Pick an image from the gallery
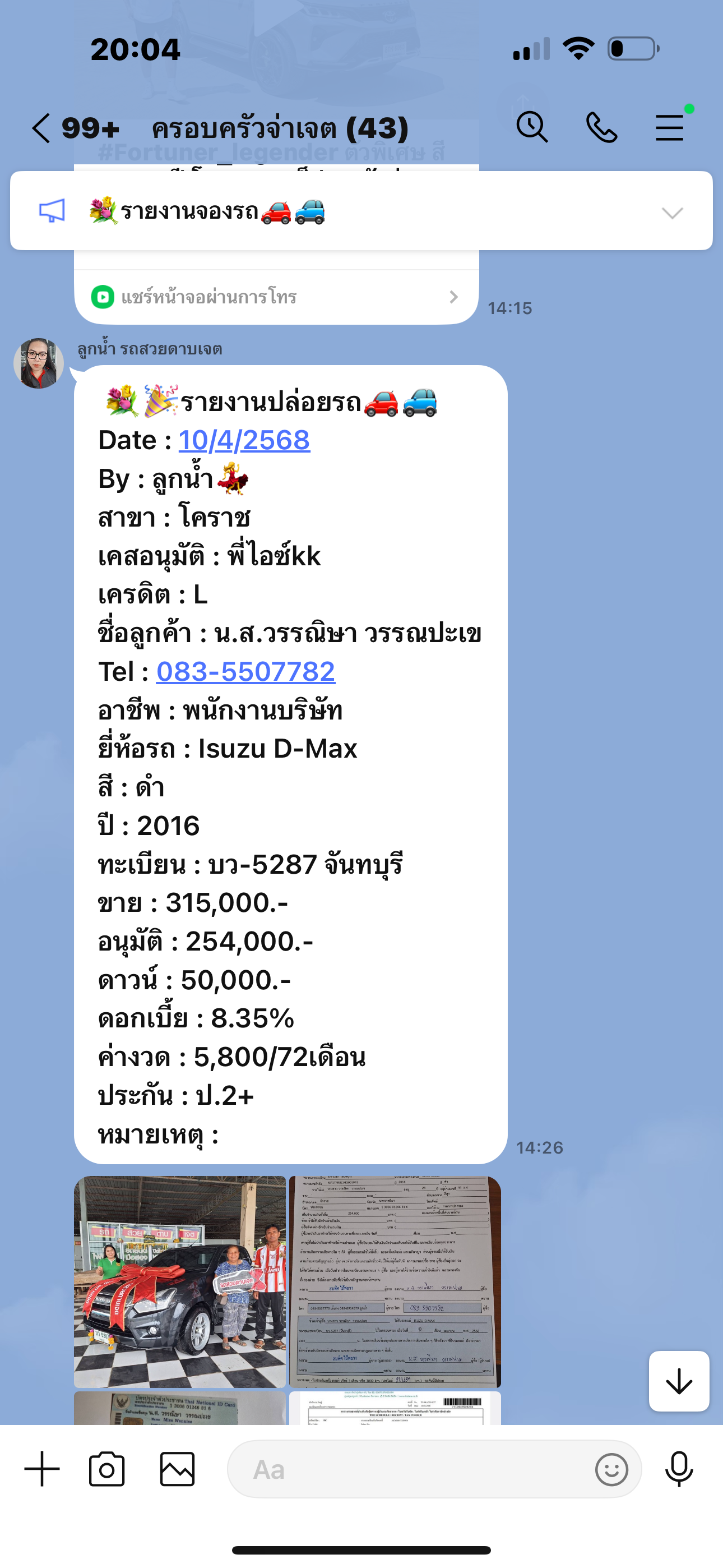Screen dimensions: 723x1568 click(x=177, y=1469)
